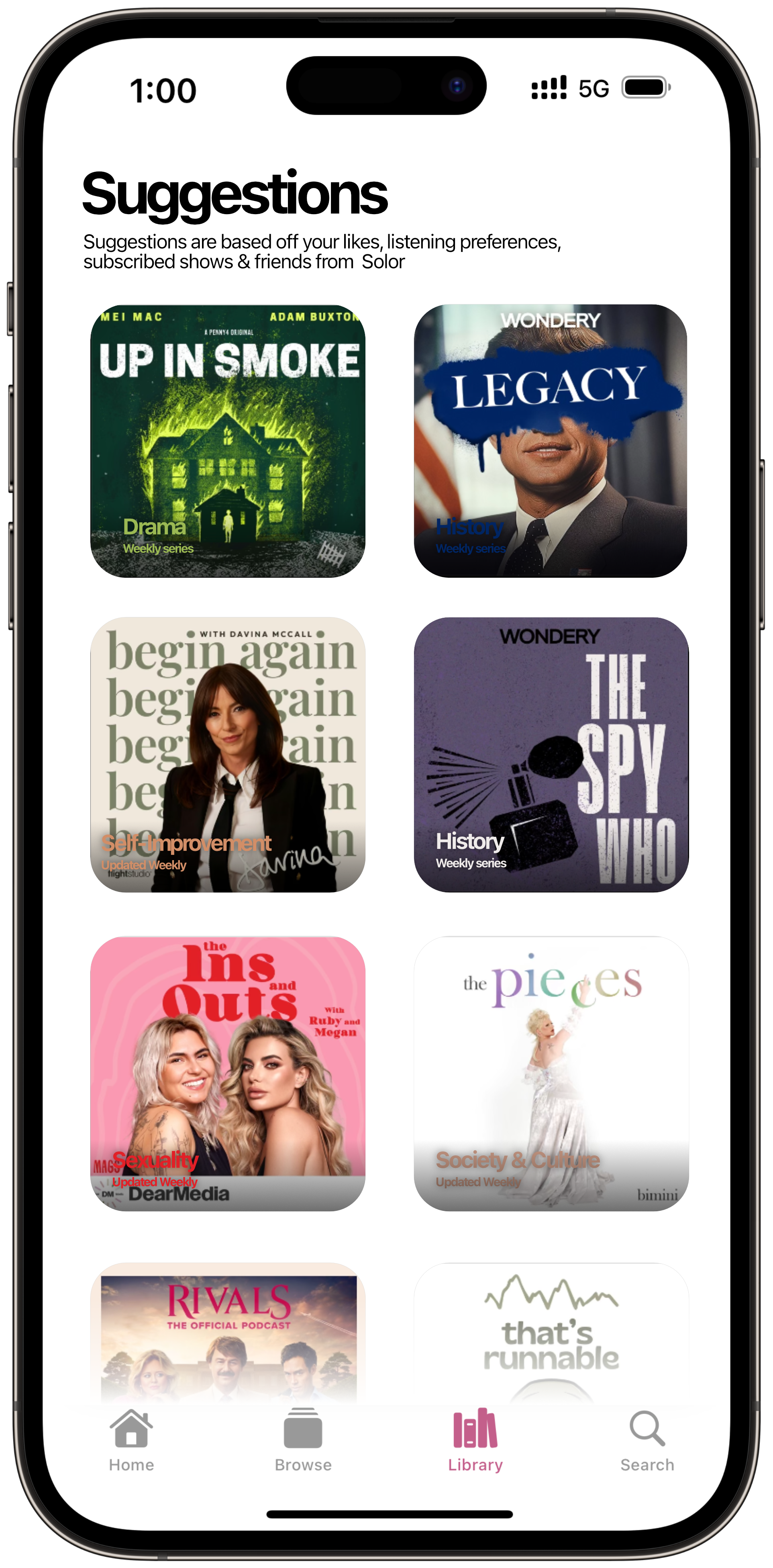Open the Up In Smoke drama podcast
Screen dimensions: 773x1568
[227, 441]
